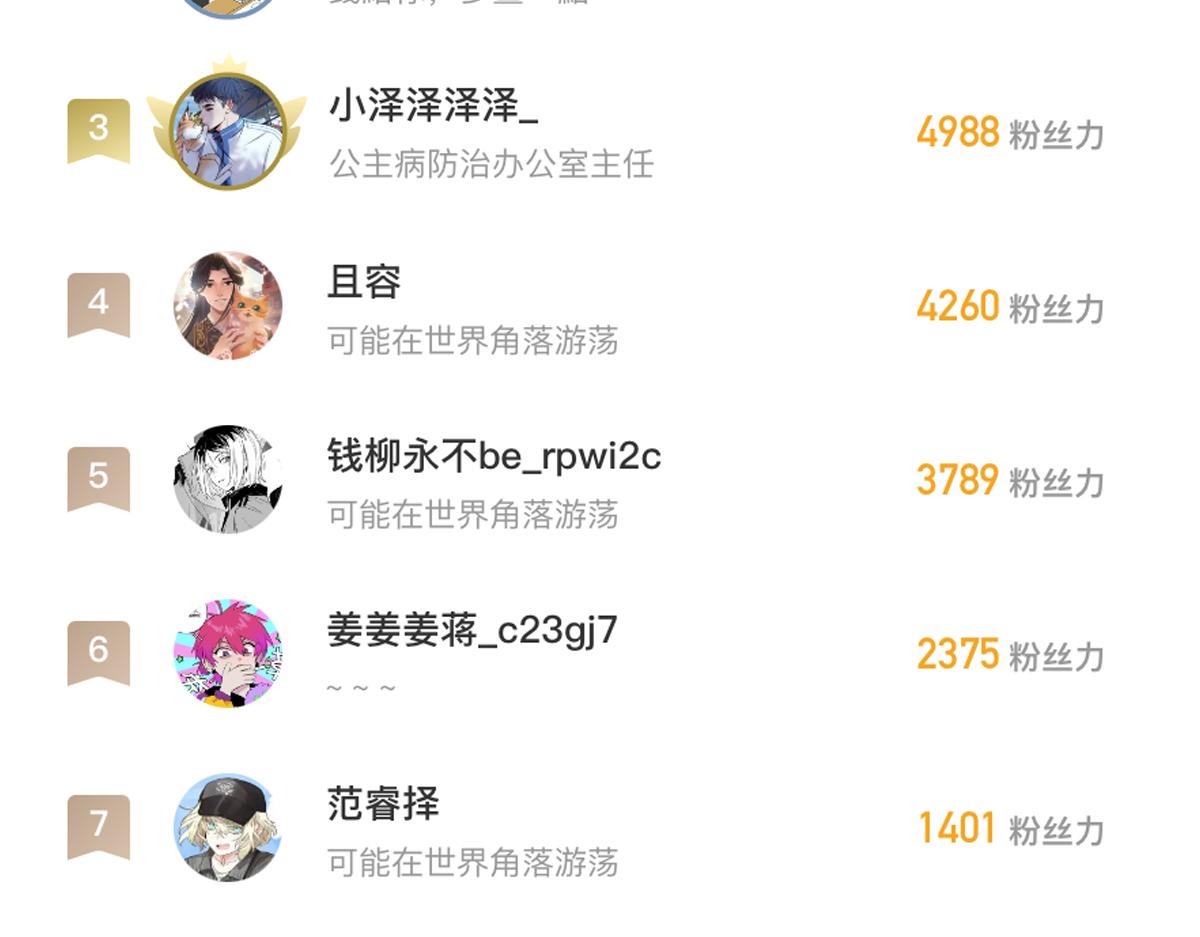
Task: Select 姜姜姜蒋_c23gj7 in the fan ranking
Action: click(x=472, y=631)
